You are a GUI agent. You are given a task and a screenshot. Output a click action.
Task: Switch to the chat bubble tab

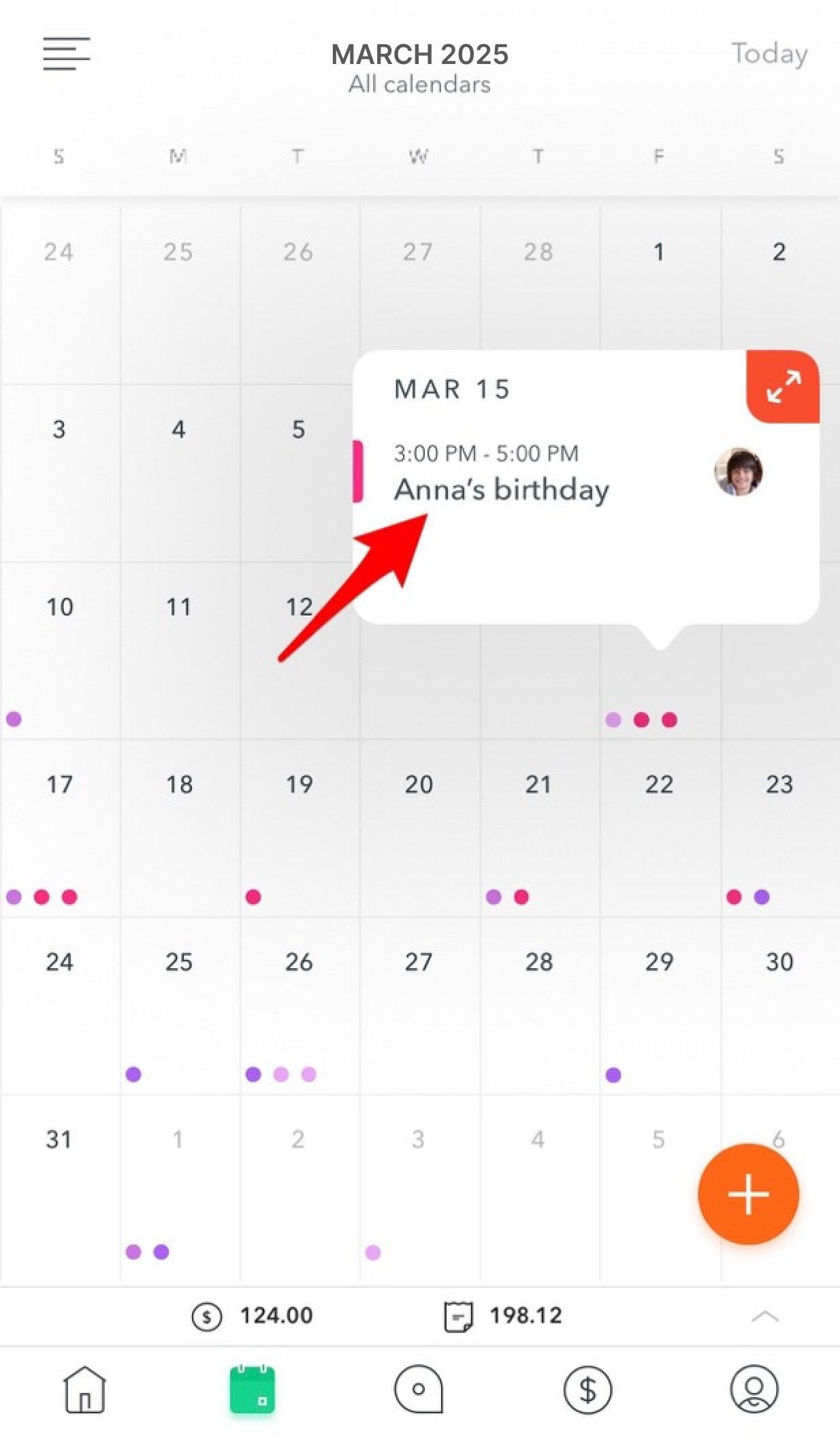coord(419,1389)
